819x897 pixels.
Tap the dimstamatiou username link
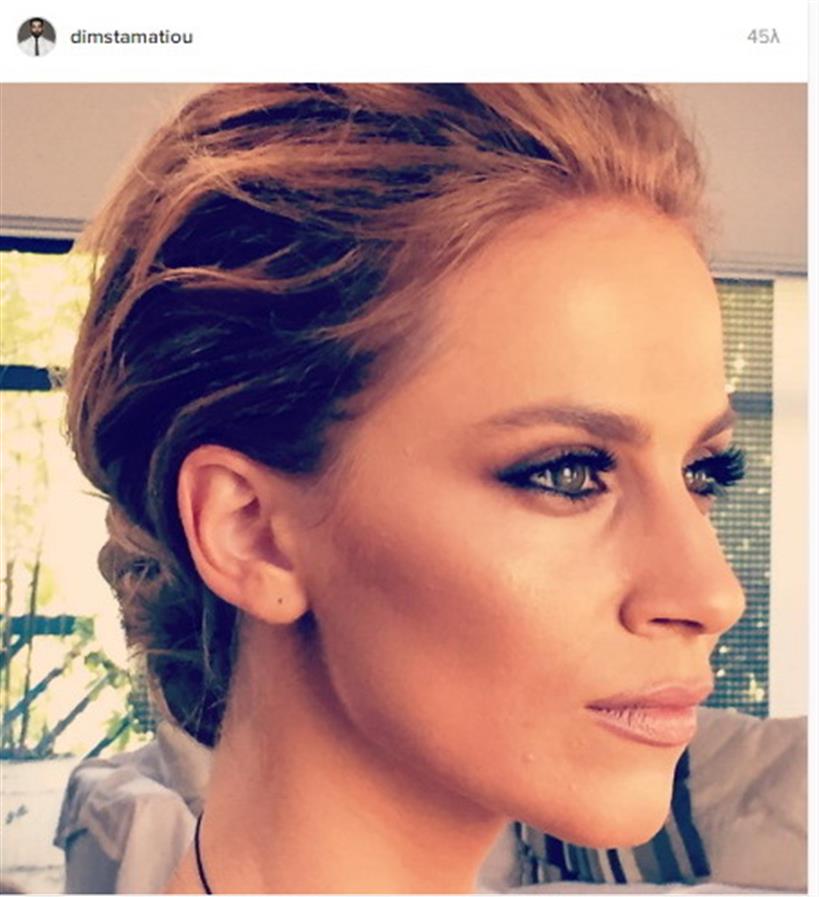pyautogui.click(x=131, y=37)
